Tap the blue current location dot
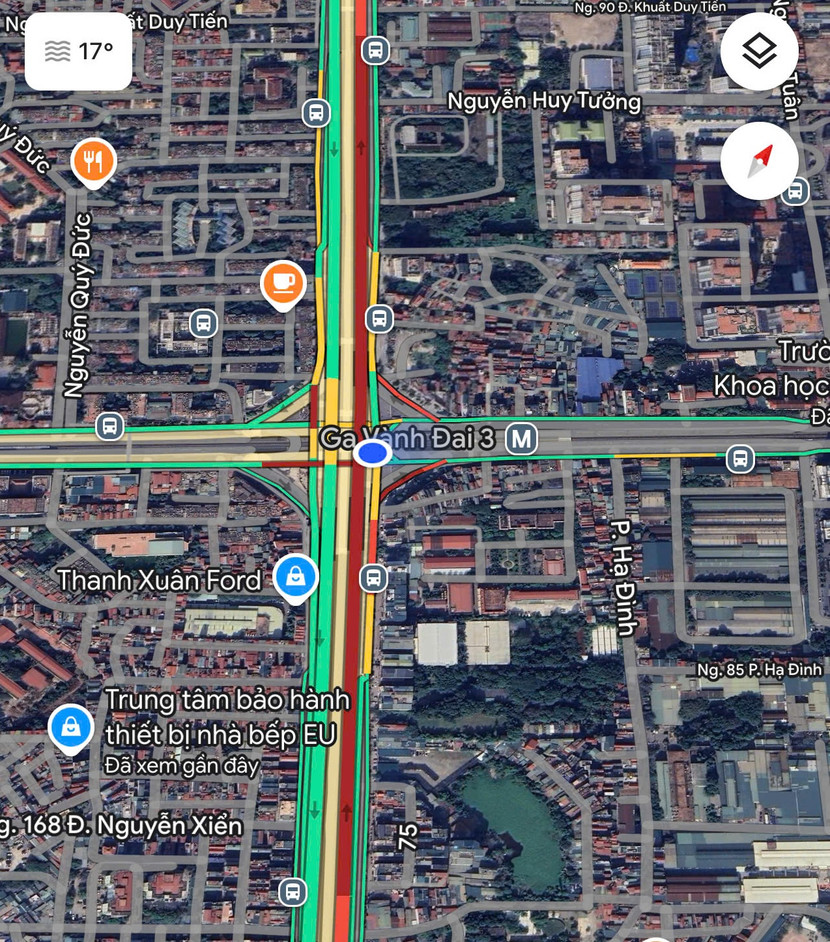Image resolution: width=830 pixels, height=942 pixels. 373,454
